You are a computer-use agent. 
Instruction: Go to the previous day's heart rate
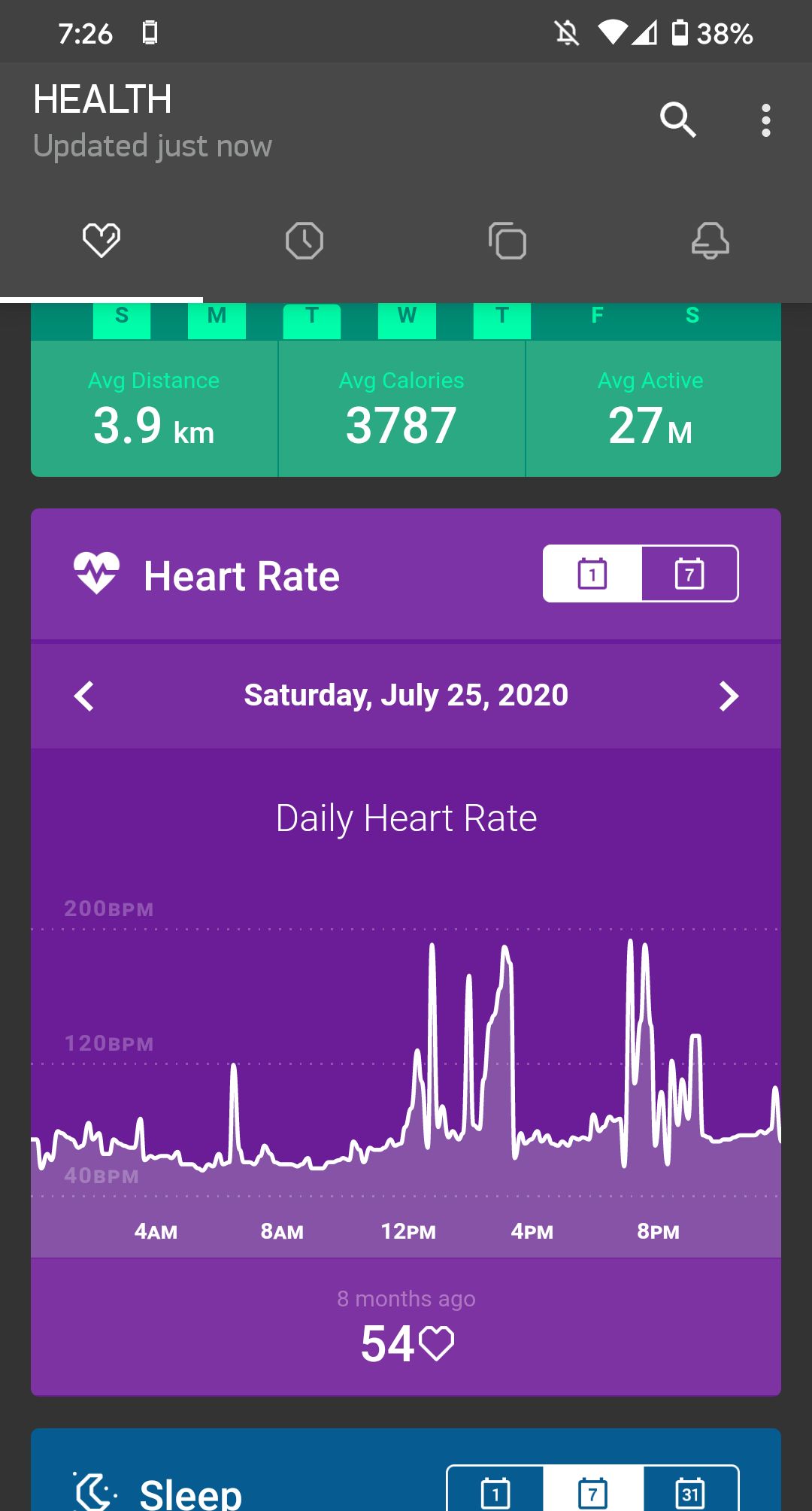[84, 696]
